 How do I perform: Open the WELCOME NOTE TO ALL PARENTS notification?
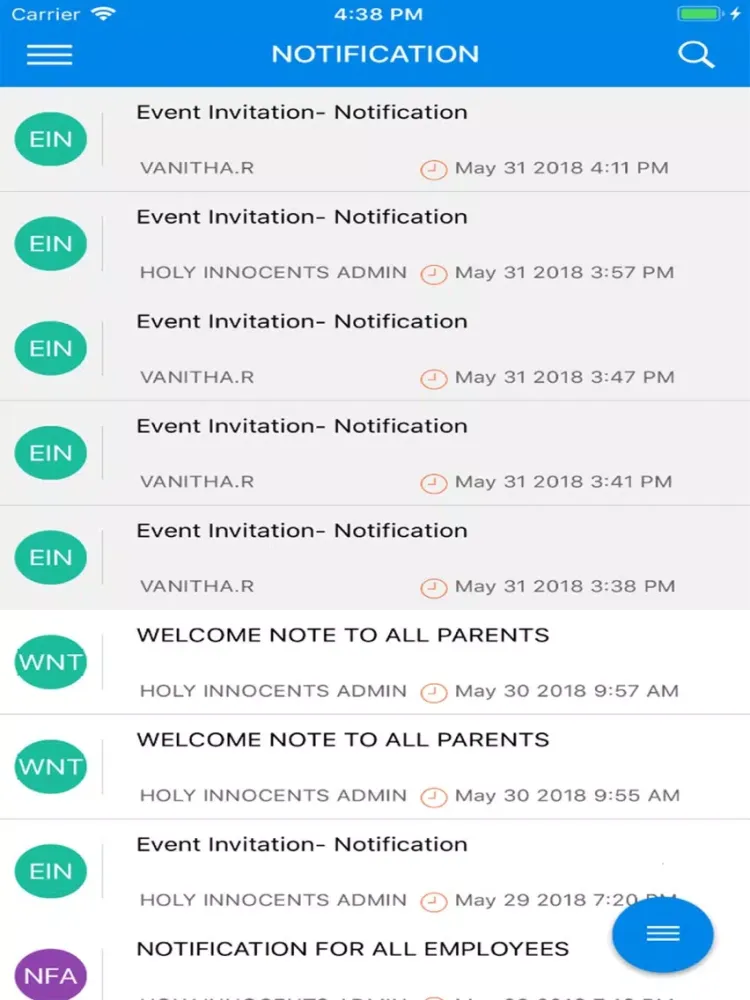343,634
